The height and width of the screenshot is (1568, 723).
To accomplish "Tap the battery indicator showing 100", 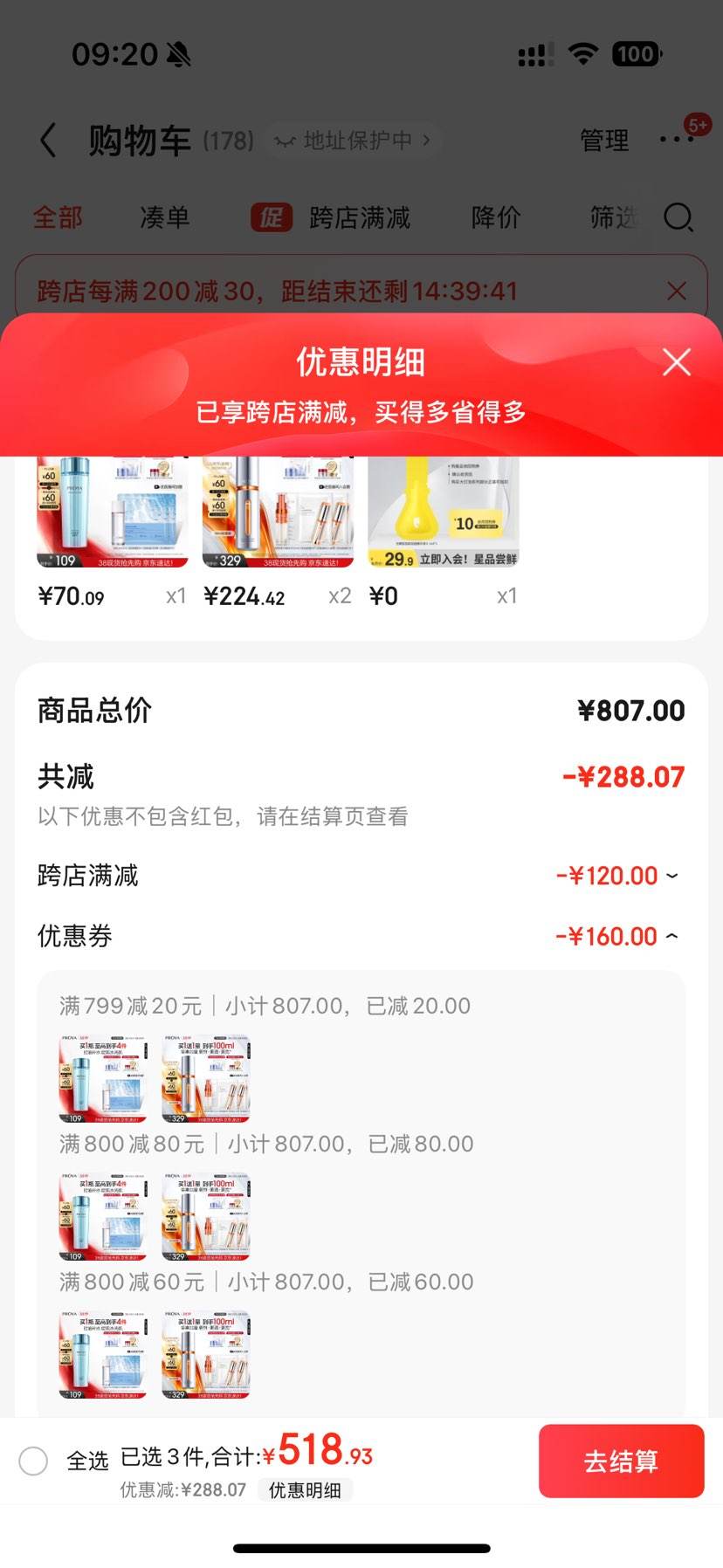I will pos(636,54).
